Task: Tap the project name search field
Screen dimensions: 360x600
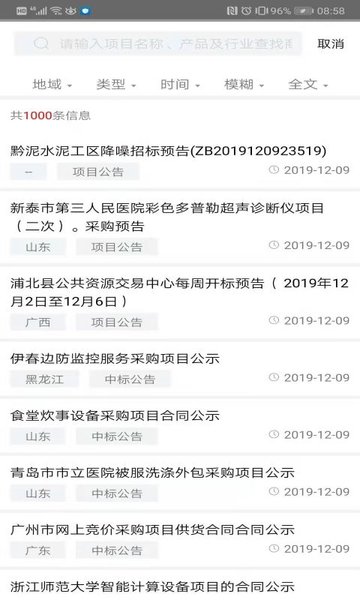Action: click(x=158, y=44)
